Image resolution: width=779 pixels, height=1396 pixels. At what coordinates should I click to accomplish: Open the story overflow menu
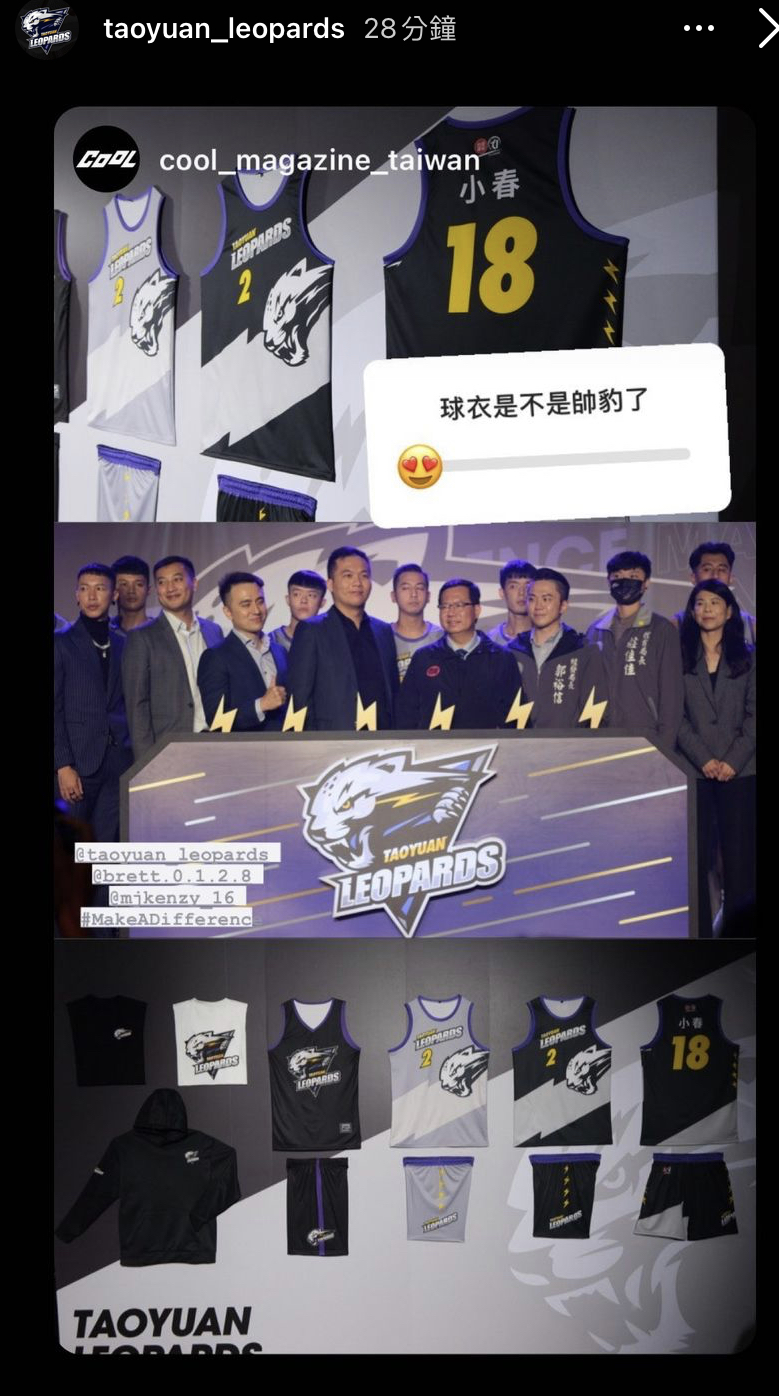[x=699, y=29]
